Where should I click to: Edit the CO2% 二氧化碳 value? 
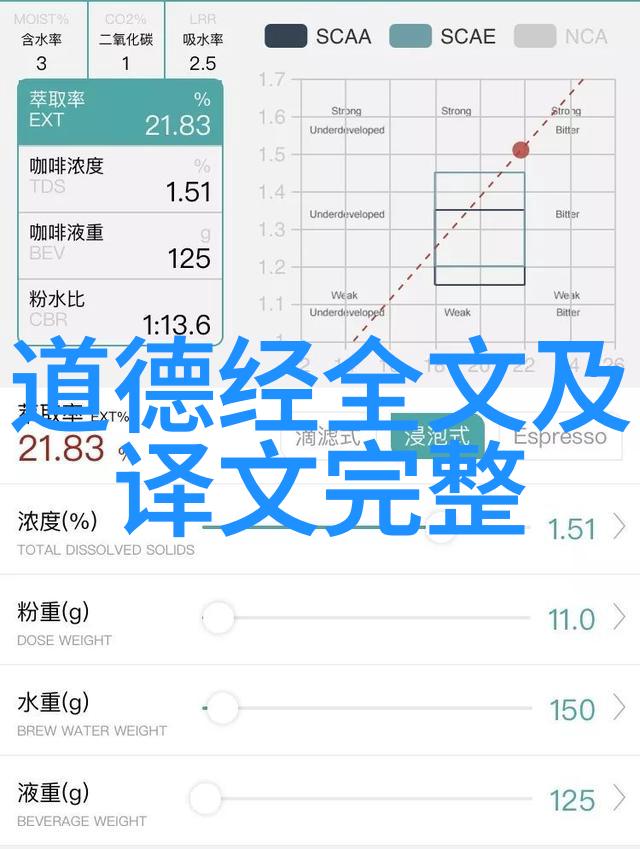click(x=126, y=63)
